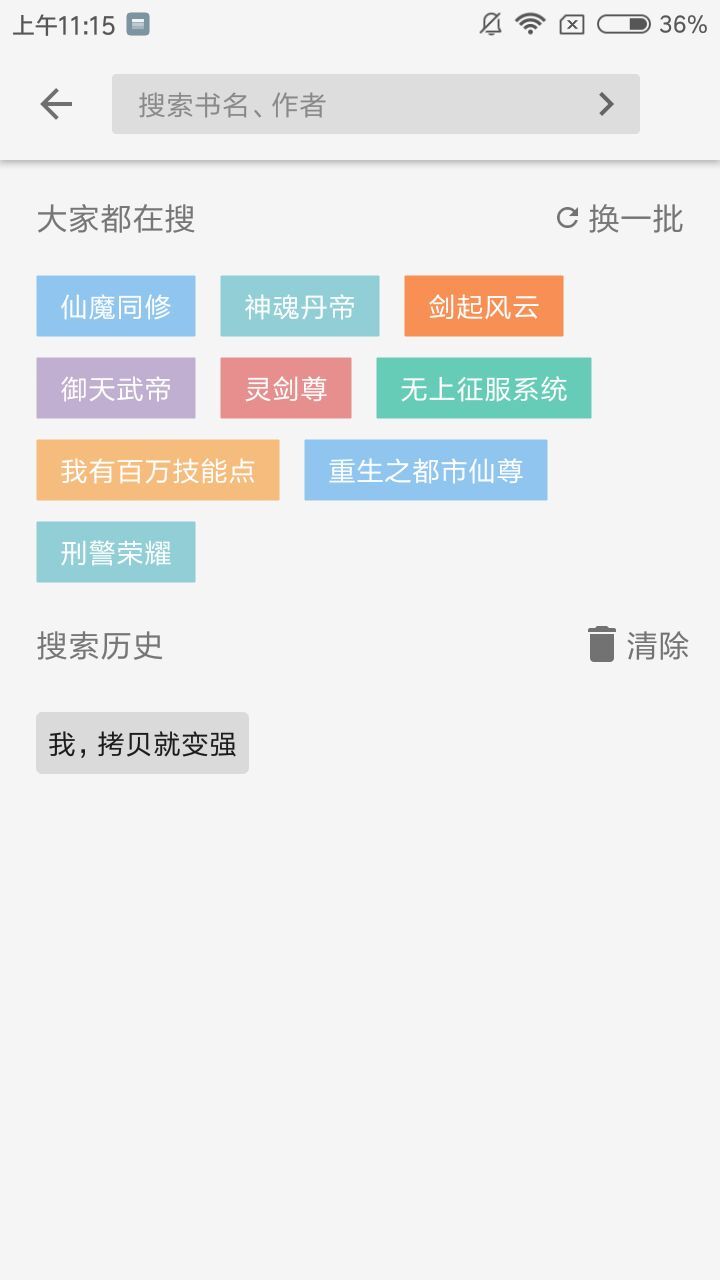The width and height of the screenshot is (720, 1280).
Task: Select 我有百万技能点 tag
Action: [x=158, y=470]
